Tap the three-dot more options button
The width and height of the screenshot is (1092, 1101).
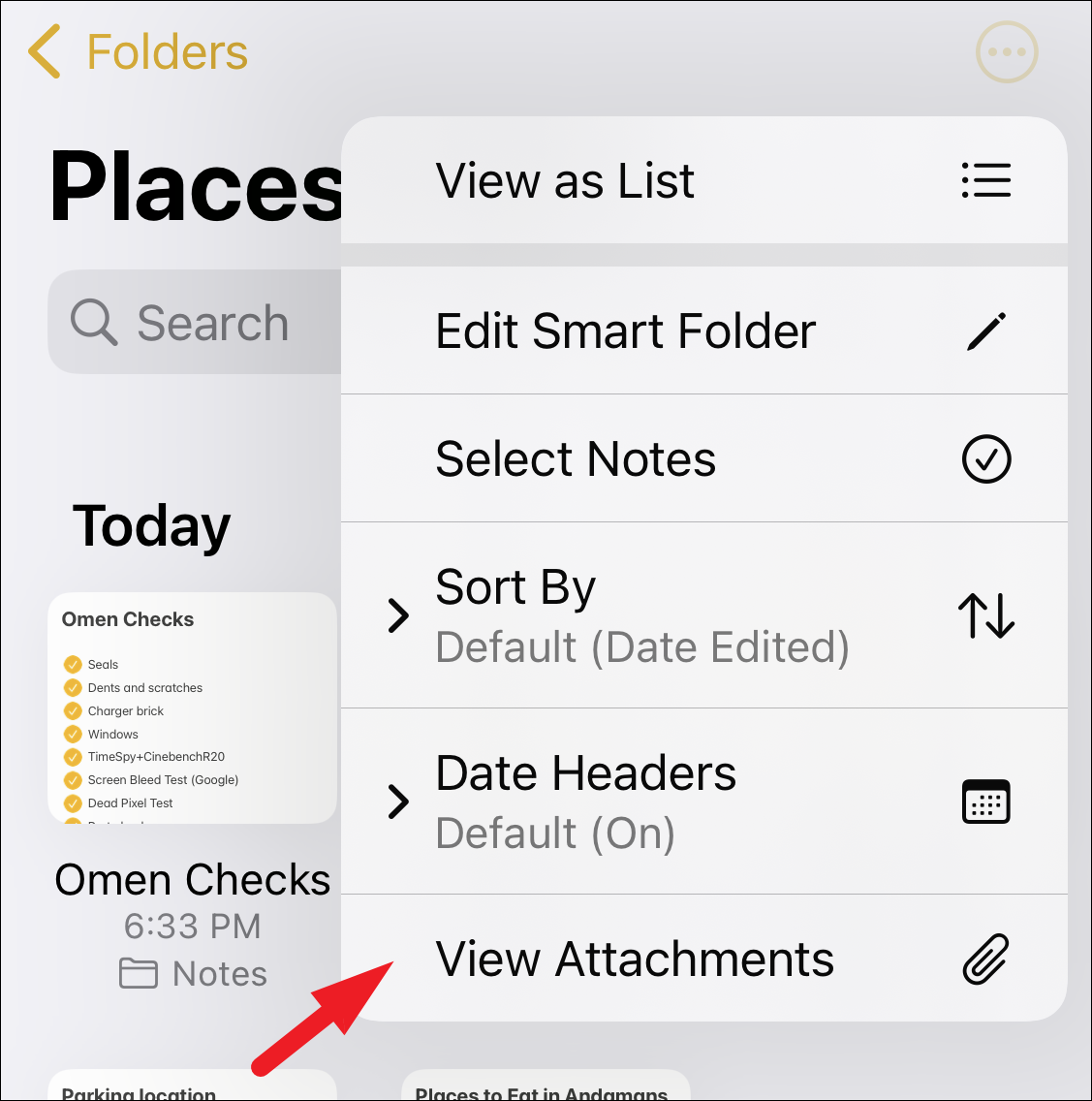pyautogui.click(x=1007, y=52)
